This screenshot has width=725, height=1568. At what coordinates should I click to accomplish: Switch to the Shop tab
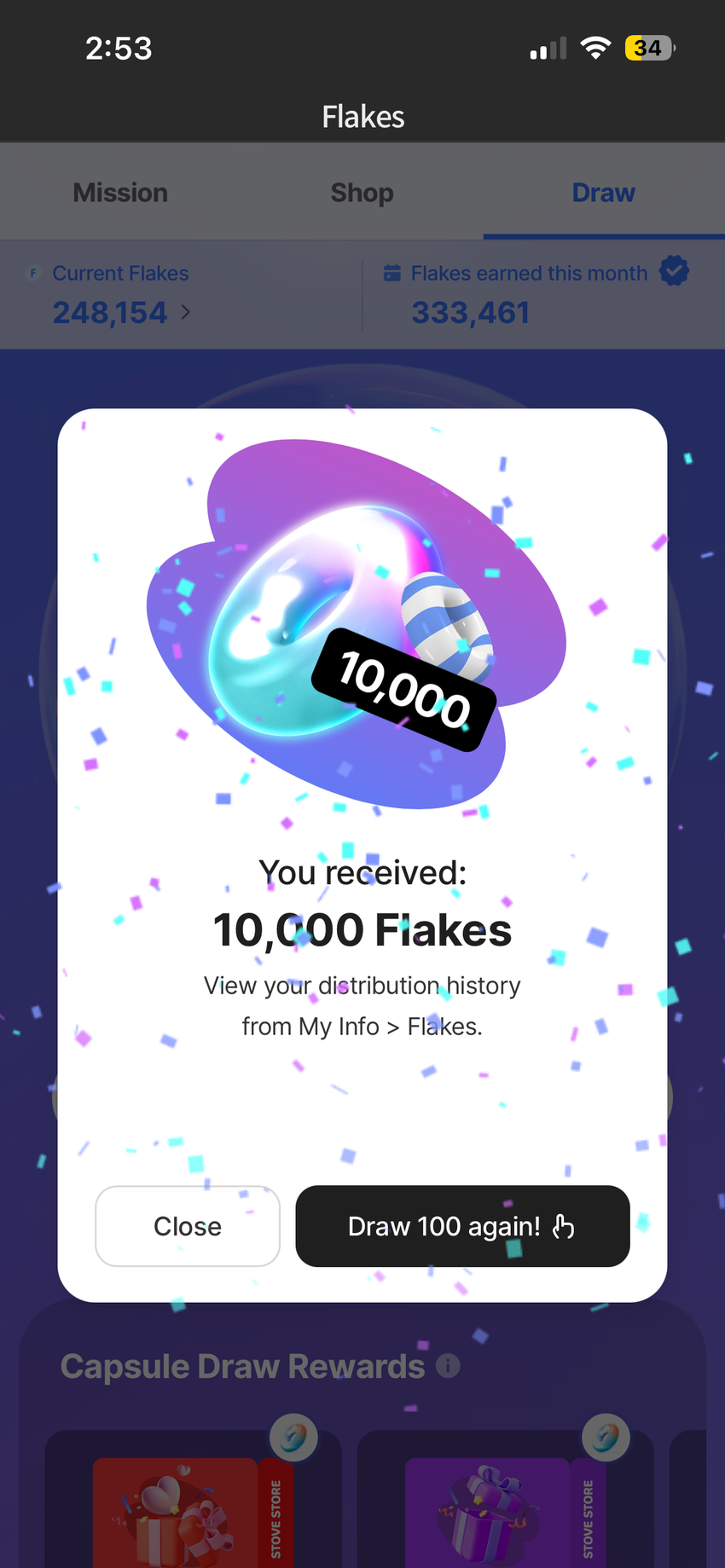(362, 193)
